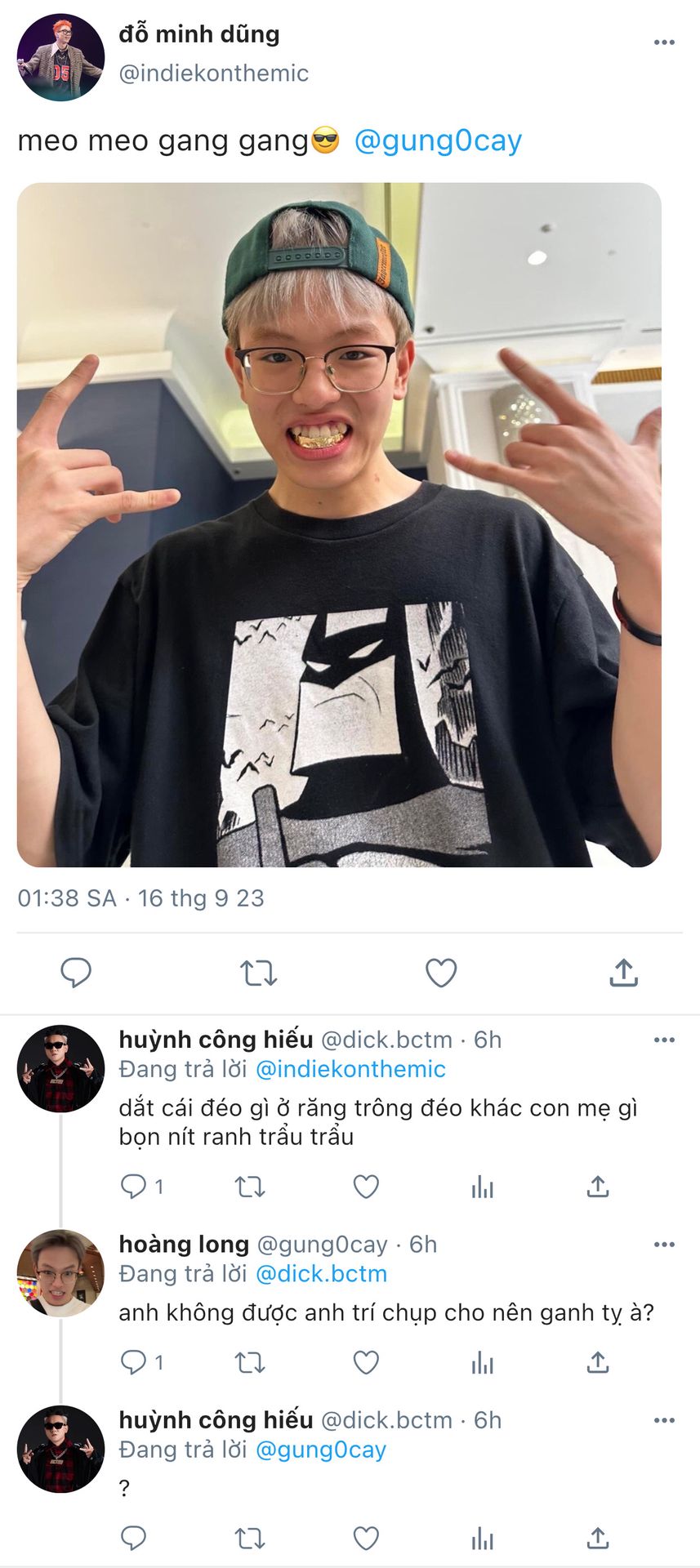View analytics on huỳnh công hiếu's first reply
The height and width of the screenshot is (1568, 700).
point(482,1187)
